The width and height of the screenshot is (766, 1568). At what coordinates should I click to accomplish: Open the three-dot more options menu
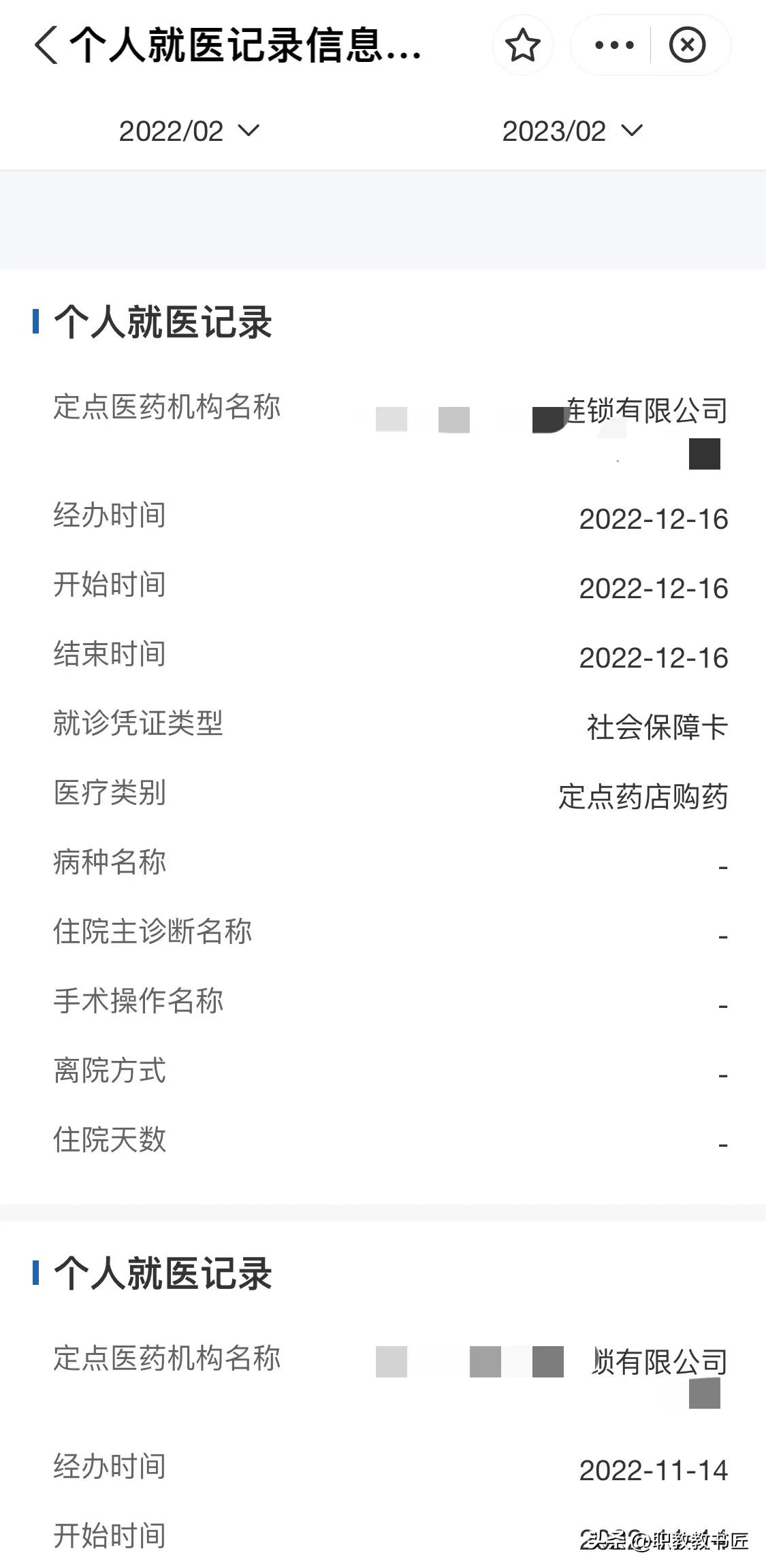coord(612,46)
